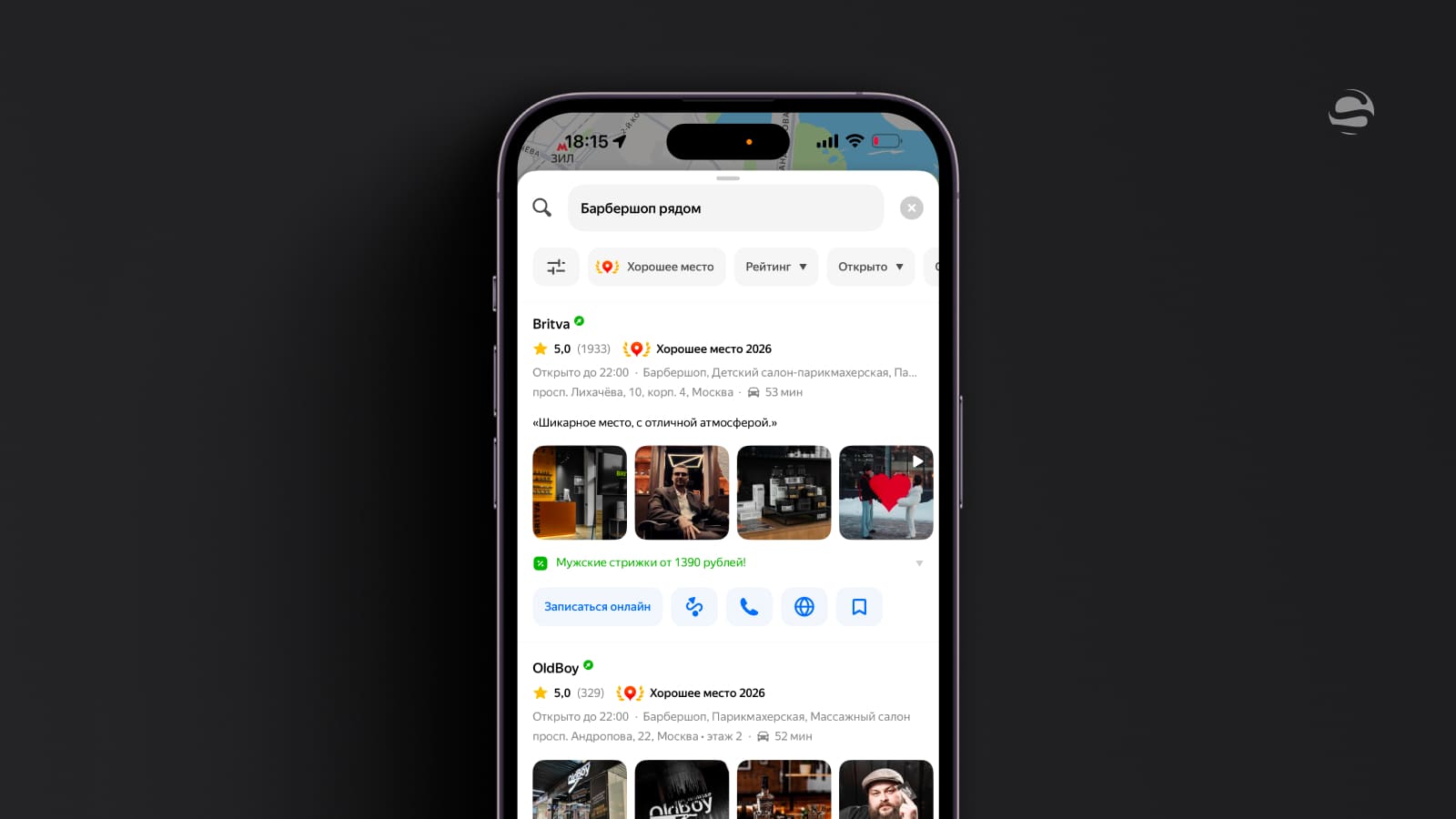Expand the "Рейтинг" dropdown filter

coord(775,267)
